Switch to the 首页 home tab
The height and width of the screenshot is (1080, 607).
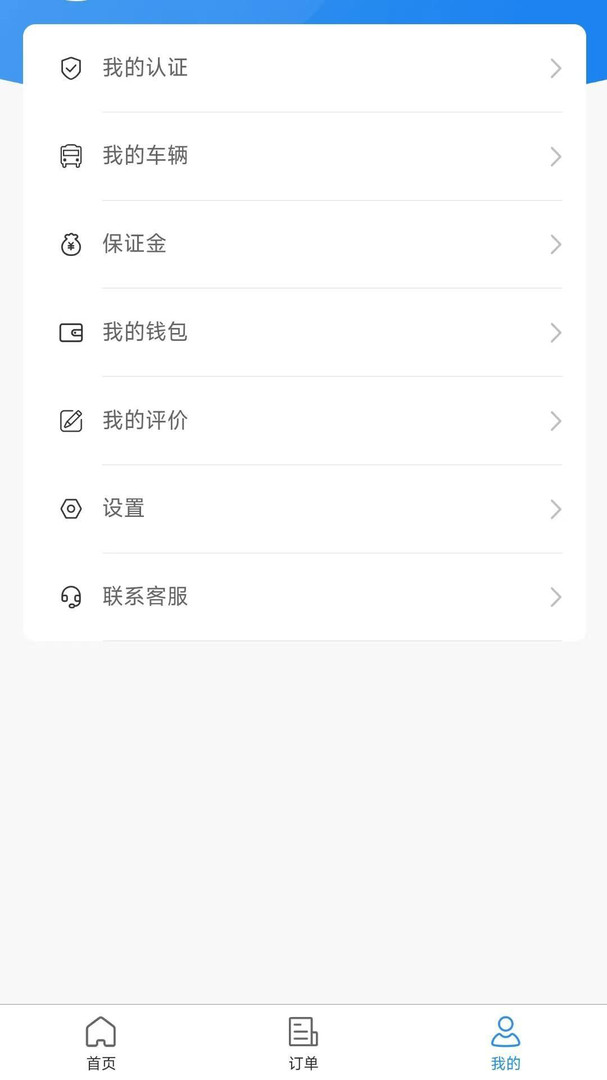[101, 1043]
